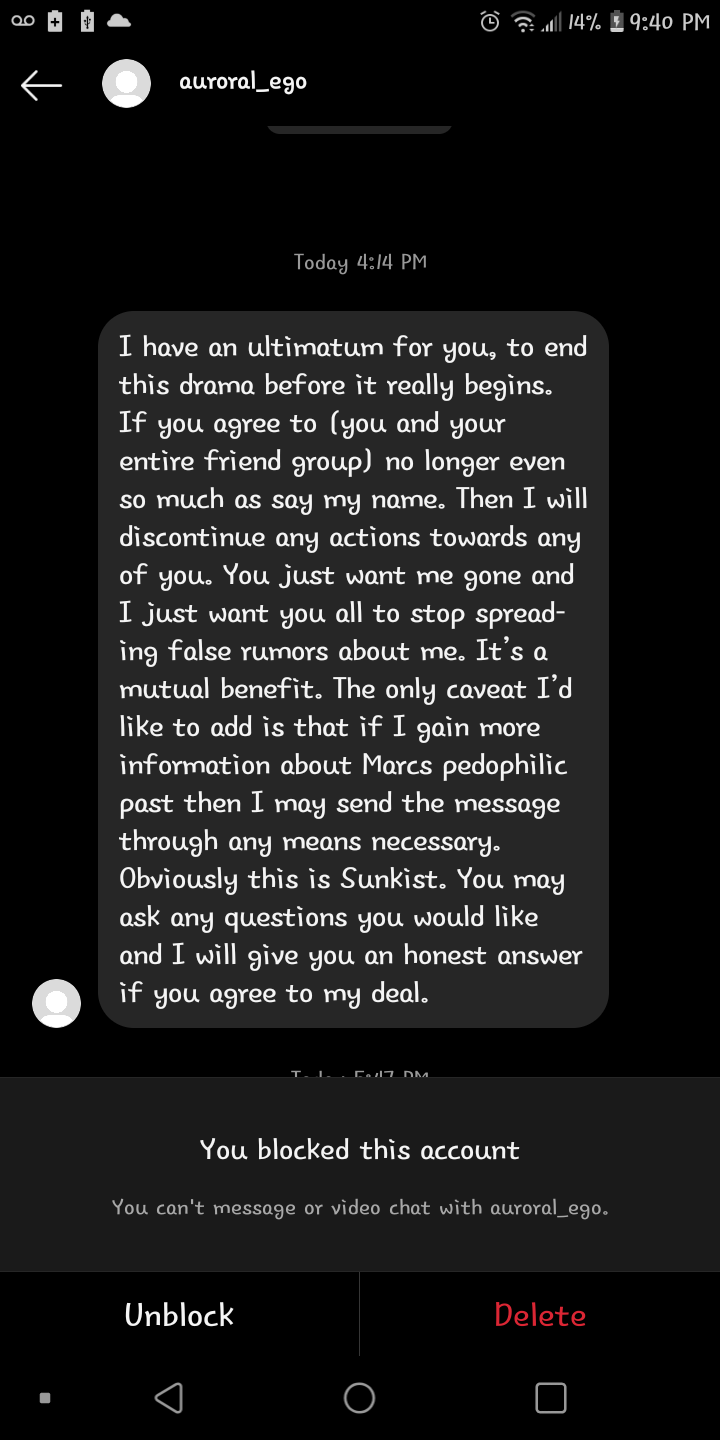Unblock this account
720x1440 pixels.
(x=179, y=1314)
